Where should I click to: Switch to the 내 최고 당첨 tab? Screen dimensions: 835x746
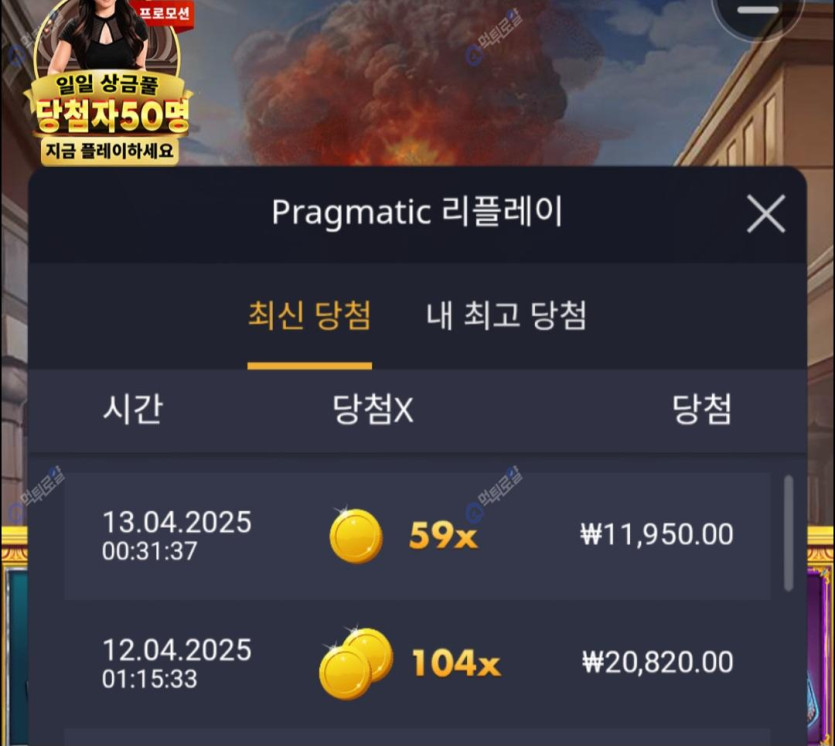[x=506, y=316]
